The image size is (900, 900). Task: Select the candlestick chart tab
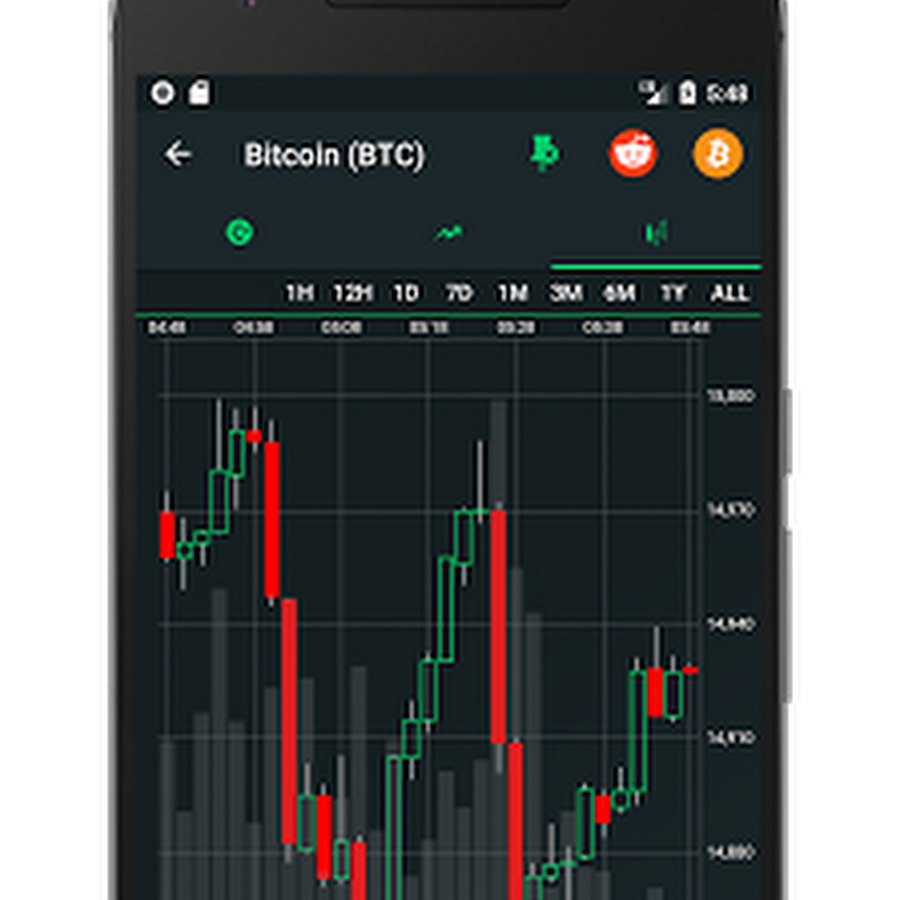656,232
